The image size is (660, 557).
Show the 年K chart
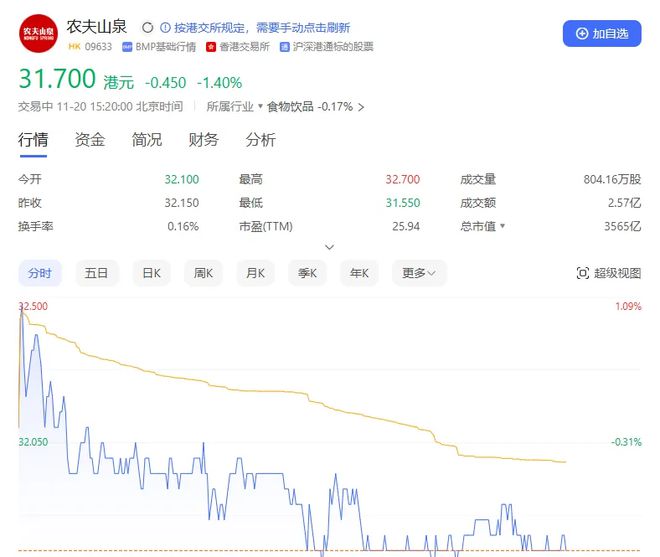click(359, 273)
